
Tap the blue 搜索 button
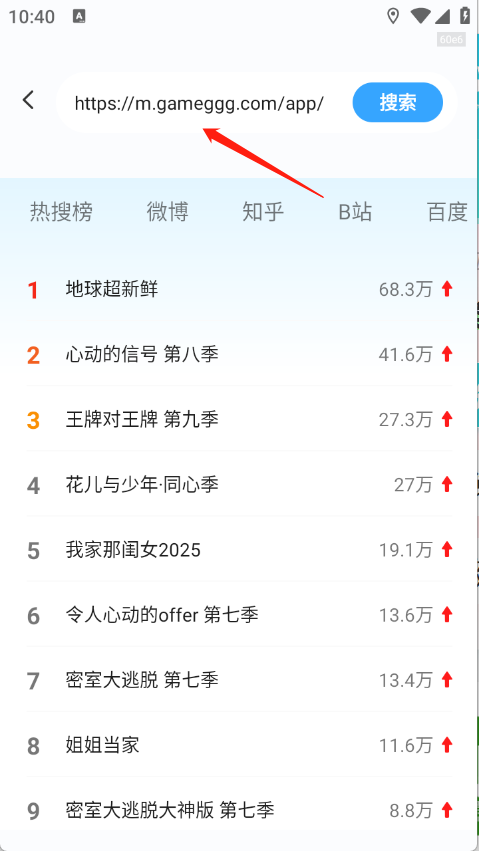pos(398,102)
